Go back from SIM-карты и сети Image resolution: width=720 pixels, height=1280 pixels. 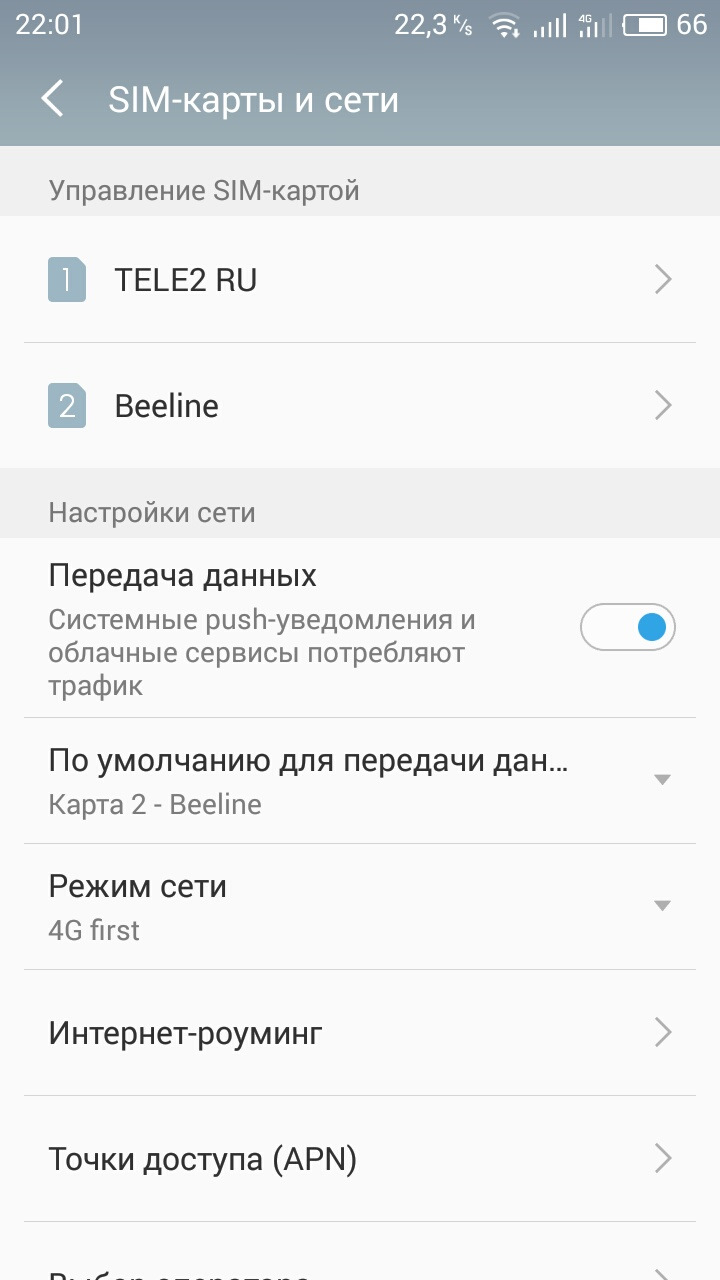pos(52,99)
